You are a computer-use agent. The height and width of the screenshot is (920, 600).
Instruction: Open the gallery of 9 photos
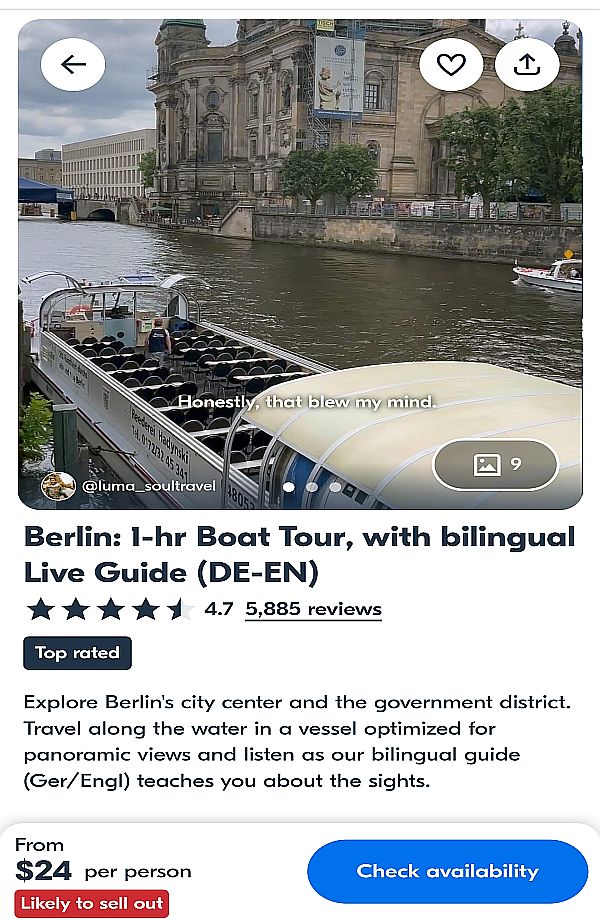point(495,464)
